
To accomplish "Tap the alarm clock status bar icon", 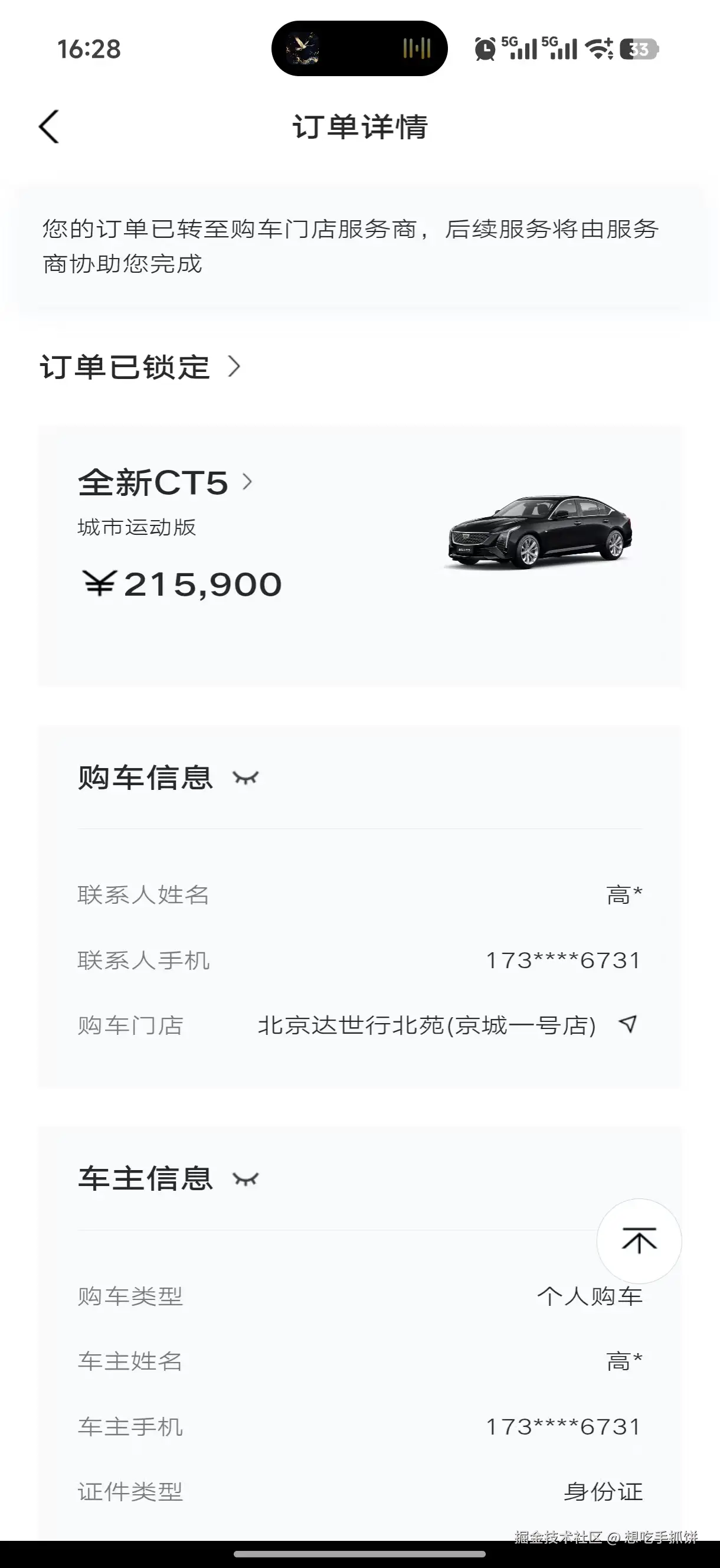I will click(x=485, y=48).
